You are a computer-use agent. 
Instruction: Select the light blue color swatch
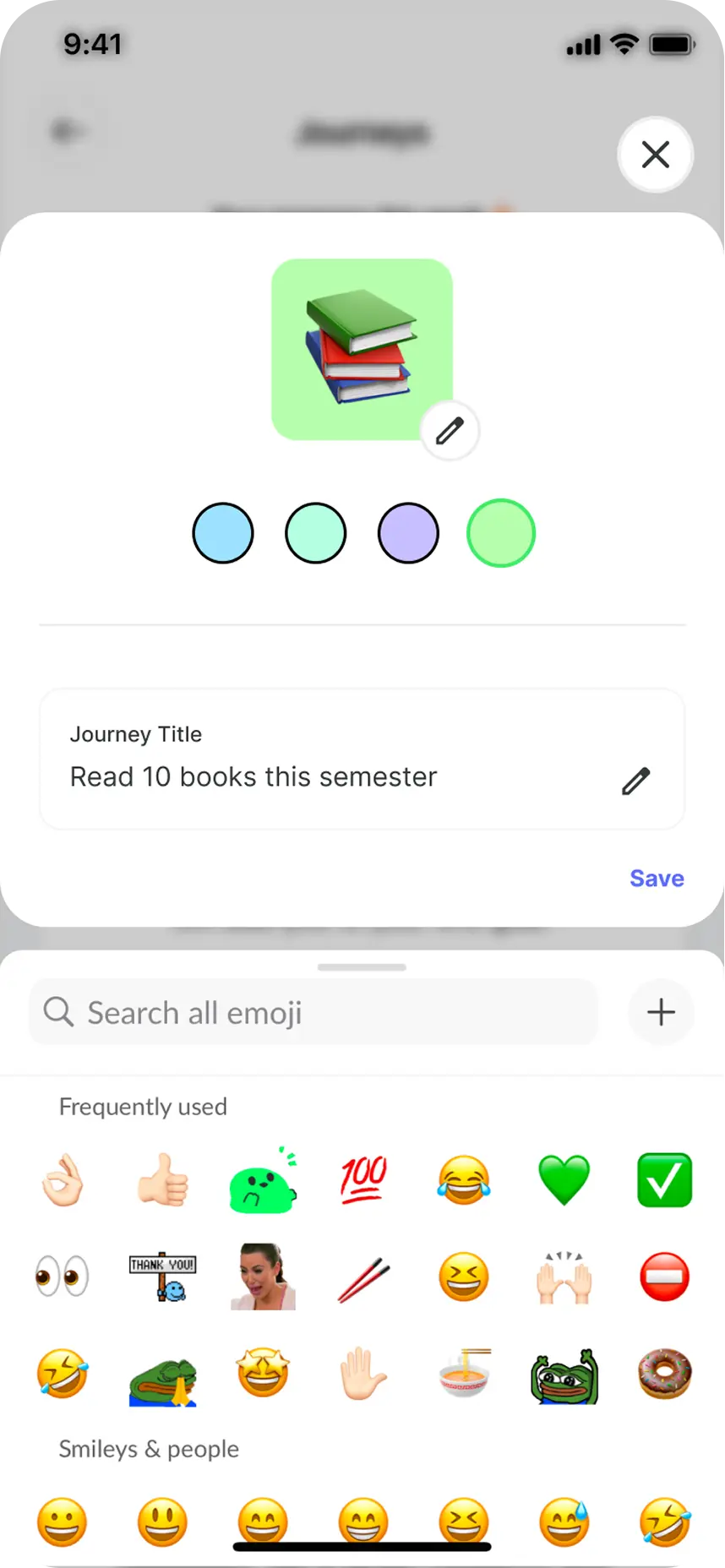[x=223, y=533]
